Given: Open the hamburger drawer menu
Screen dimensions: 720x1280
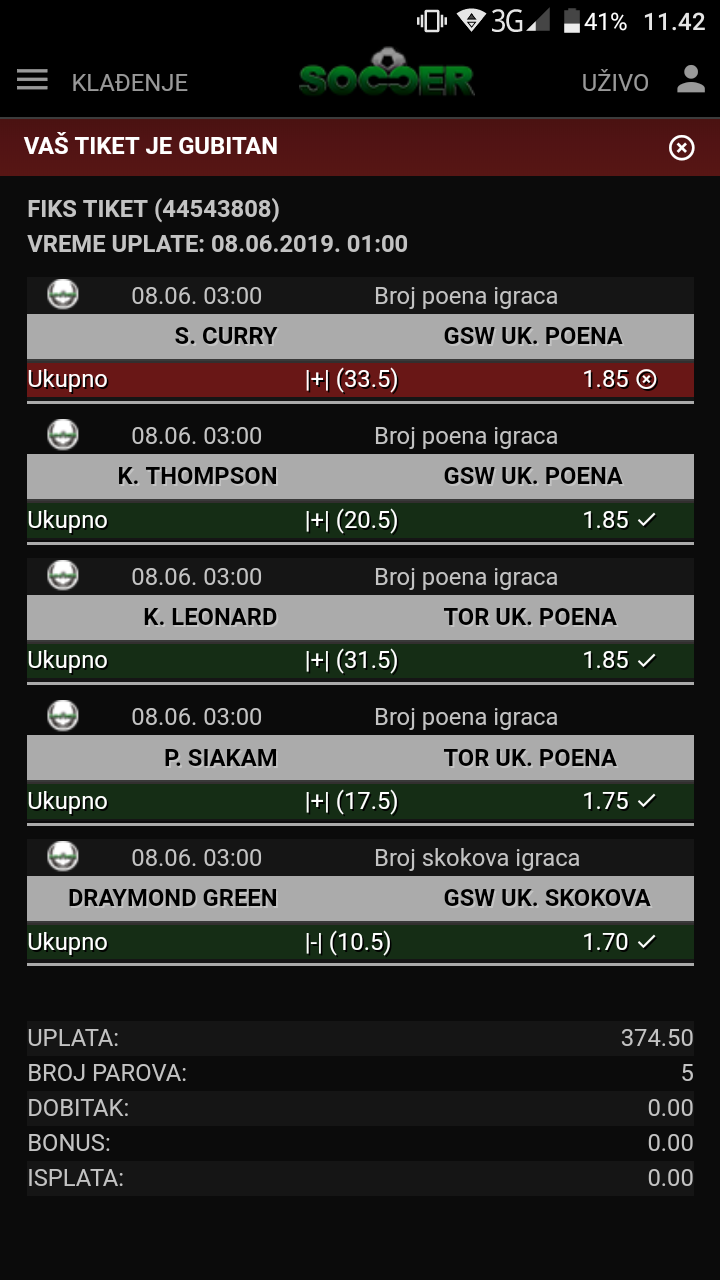Looking at the screenshot, I should point(32,80).
